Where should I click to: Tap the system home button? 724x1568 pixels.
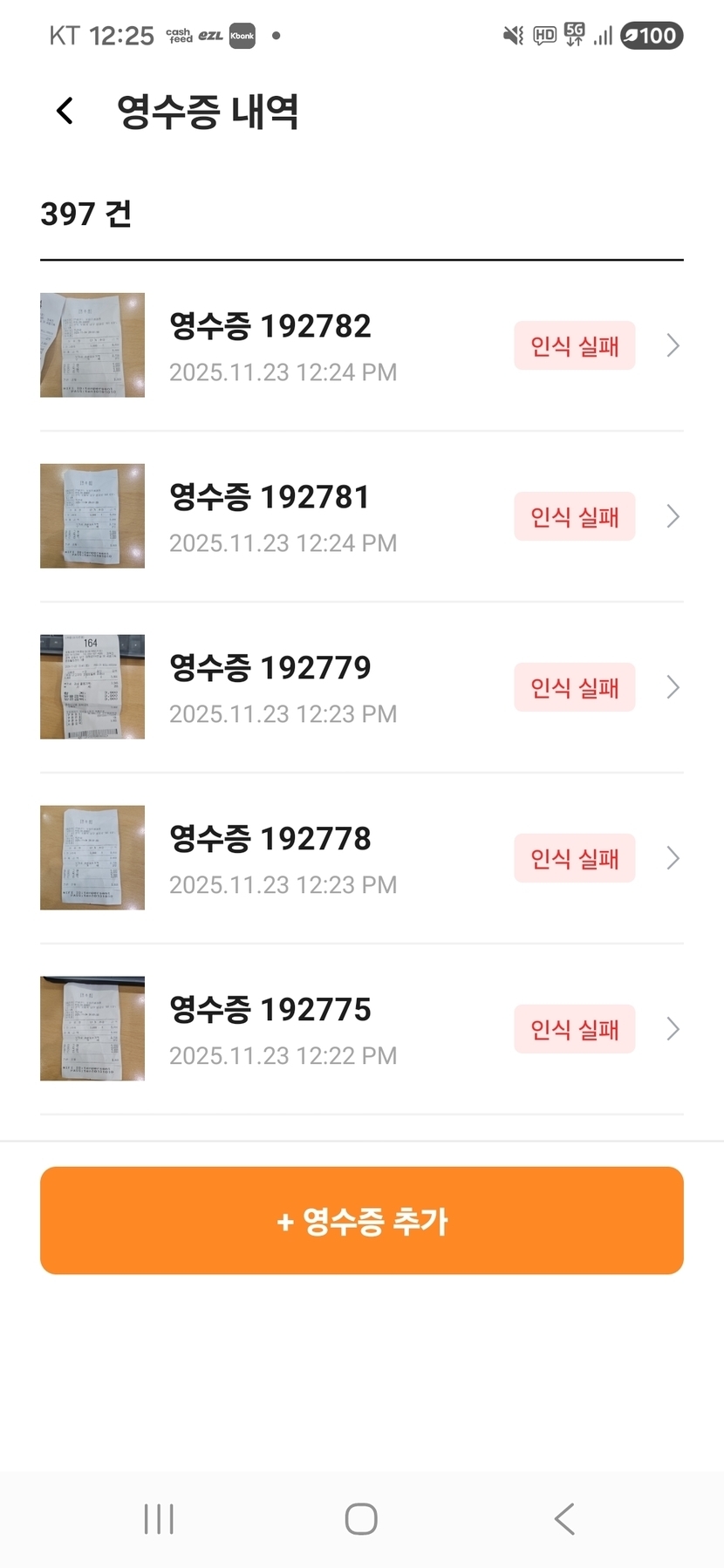pos(361,1518)
